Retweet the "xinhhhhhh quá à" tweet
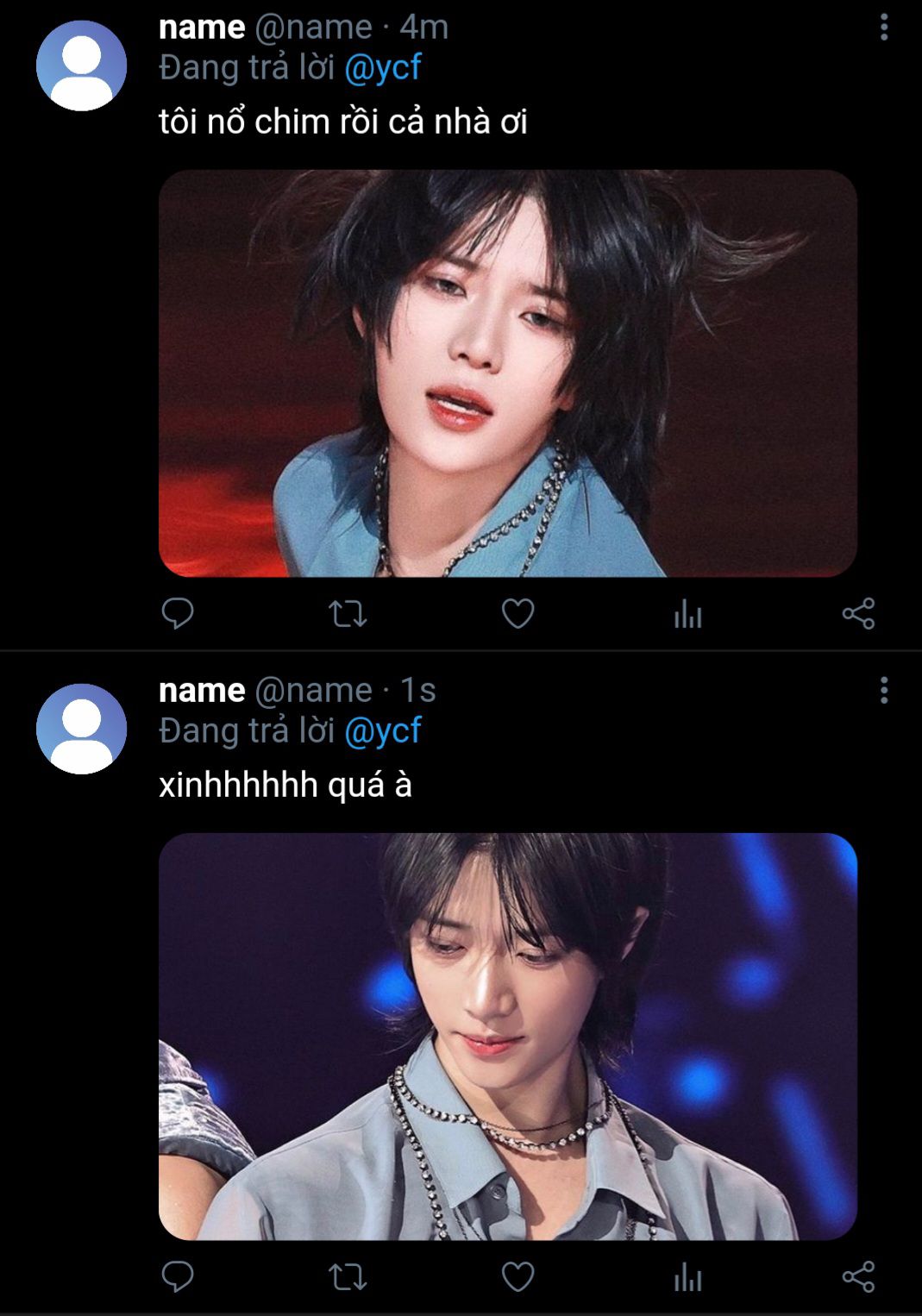This screenshot has width=922, height=1316. pos(348,1277)
